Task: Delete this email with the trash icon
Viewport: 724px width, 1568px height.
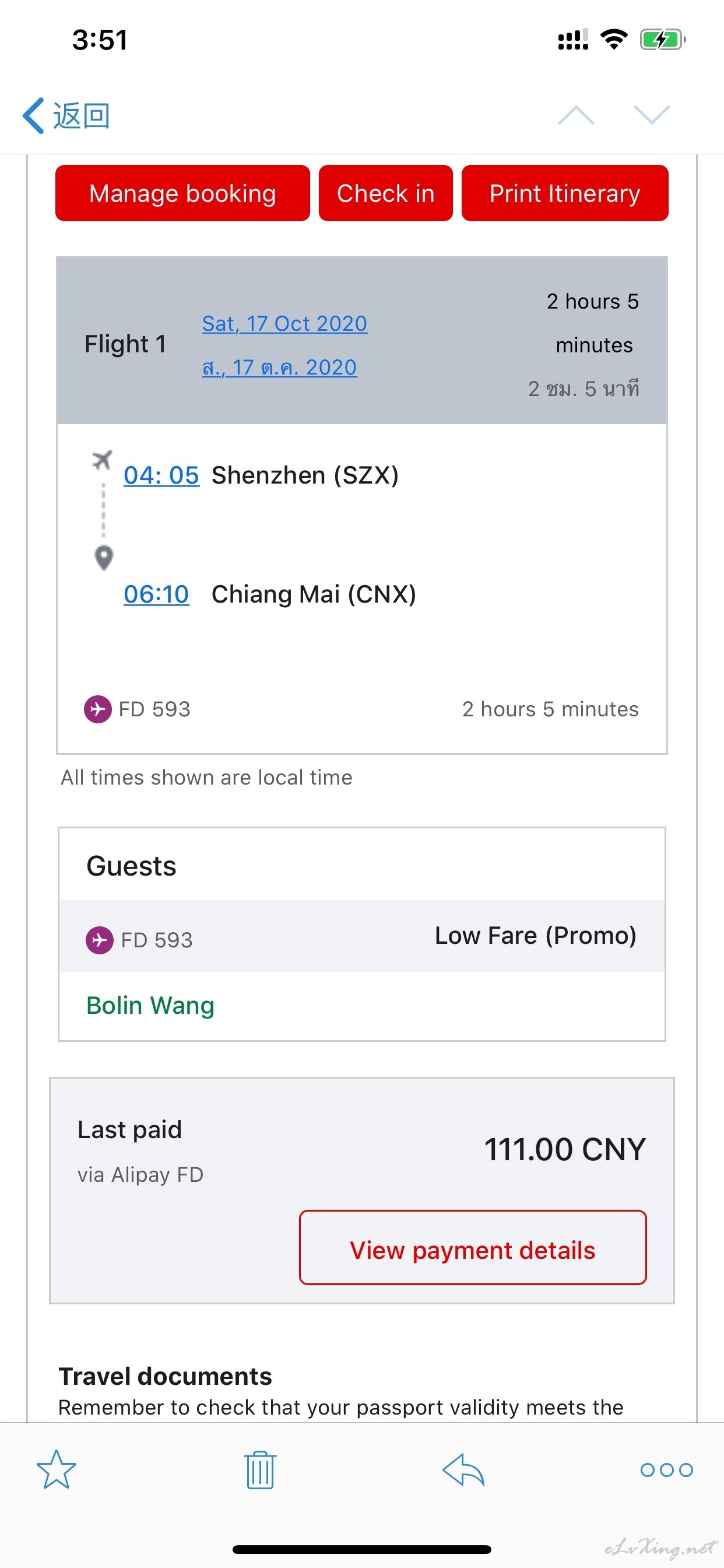Action: pyautogui.click(x=260, y=1469)
